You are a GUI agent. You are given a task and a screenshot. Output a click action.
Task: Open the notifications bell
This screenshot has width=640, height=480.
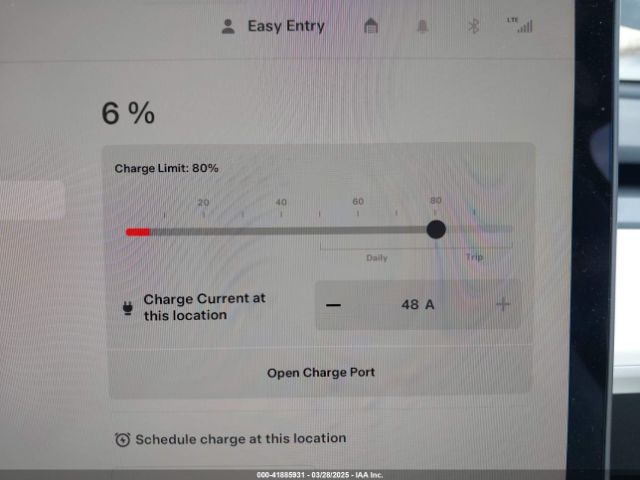click(422, 27)
